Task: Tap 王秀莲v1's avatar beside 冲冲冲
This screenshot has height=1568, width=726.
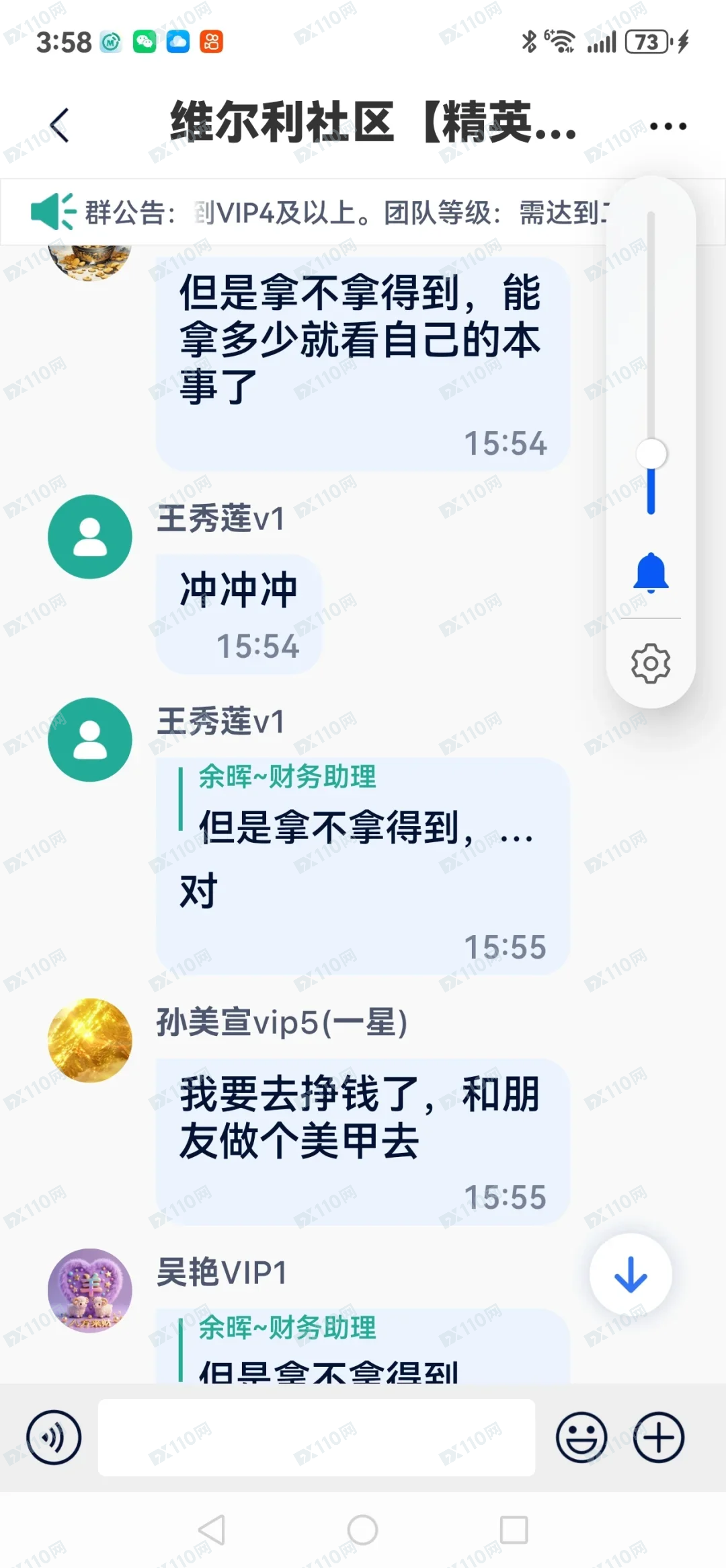Action: pos(90,537)
